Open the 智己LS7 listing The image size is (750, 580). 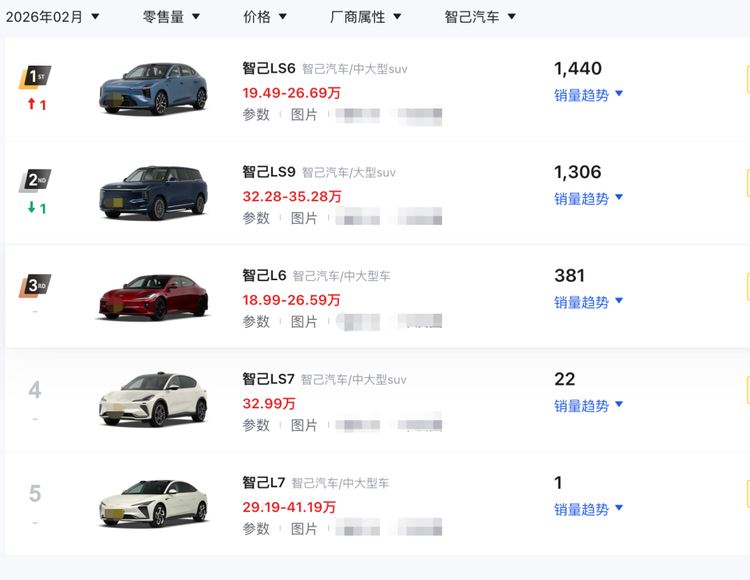point(269,379)
